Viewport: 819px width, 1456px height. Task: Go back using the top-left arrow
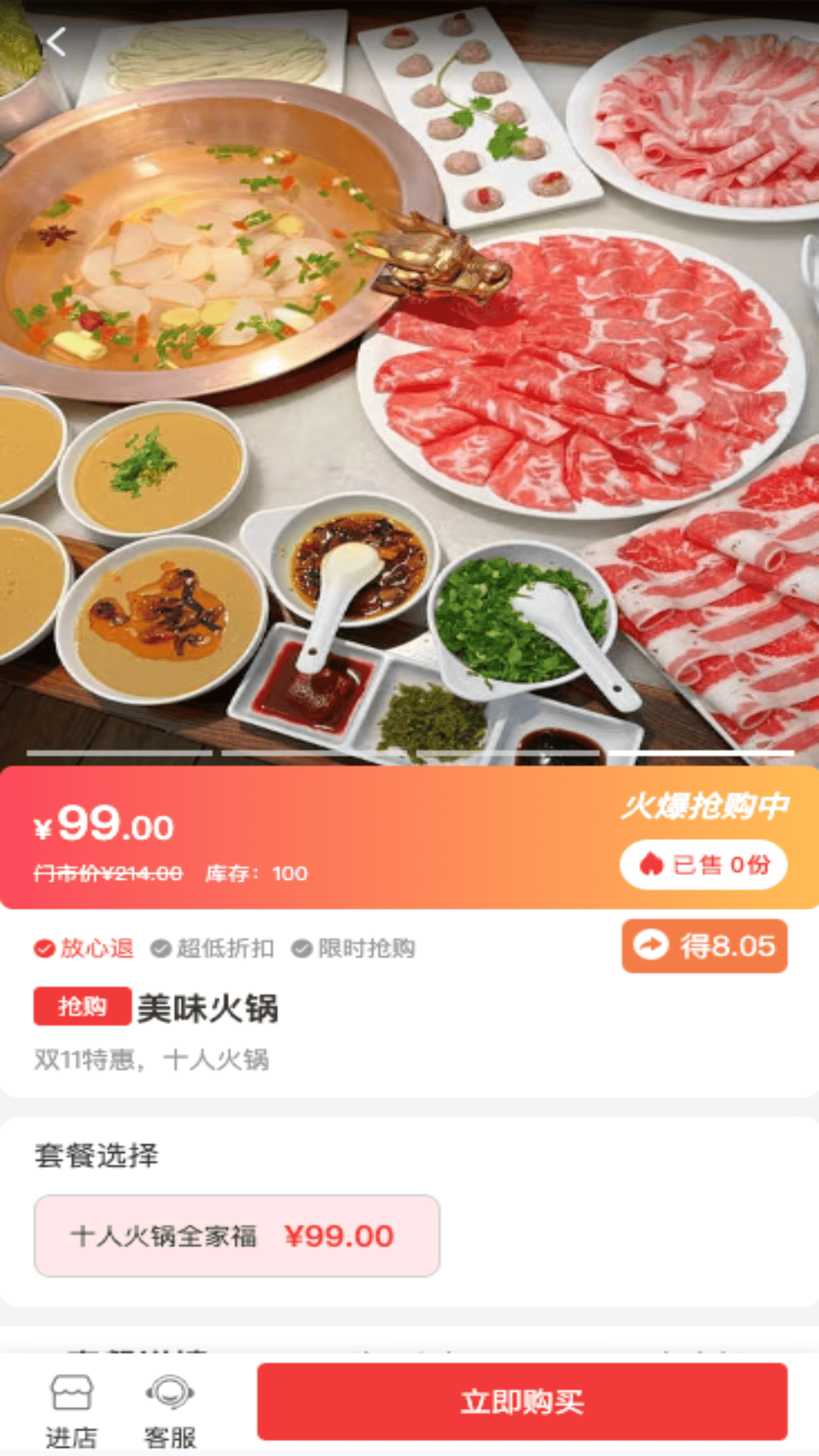(x=57, y=42)
